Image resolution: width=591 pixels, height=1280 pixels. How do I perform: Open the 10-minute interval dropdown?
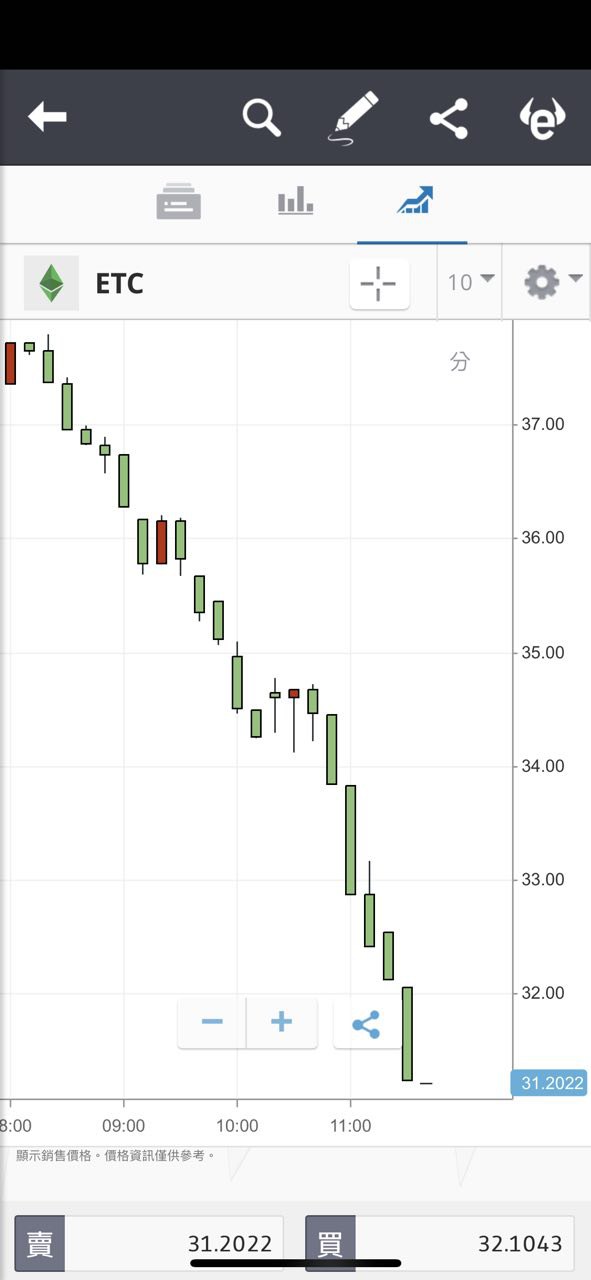[470, 282]
